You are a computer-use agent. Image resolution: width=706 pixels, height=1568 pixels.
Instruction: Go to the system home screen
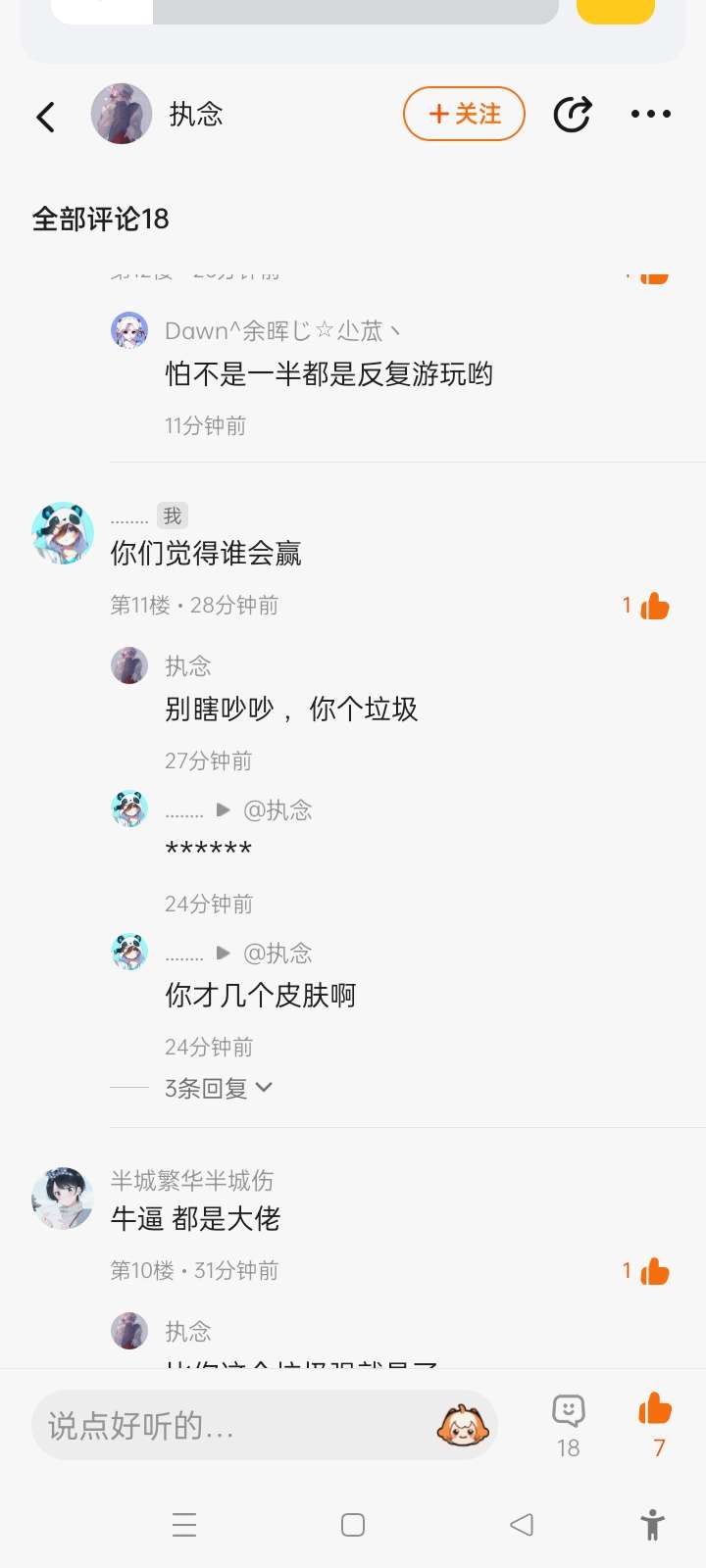(x=353, y=1525)
